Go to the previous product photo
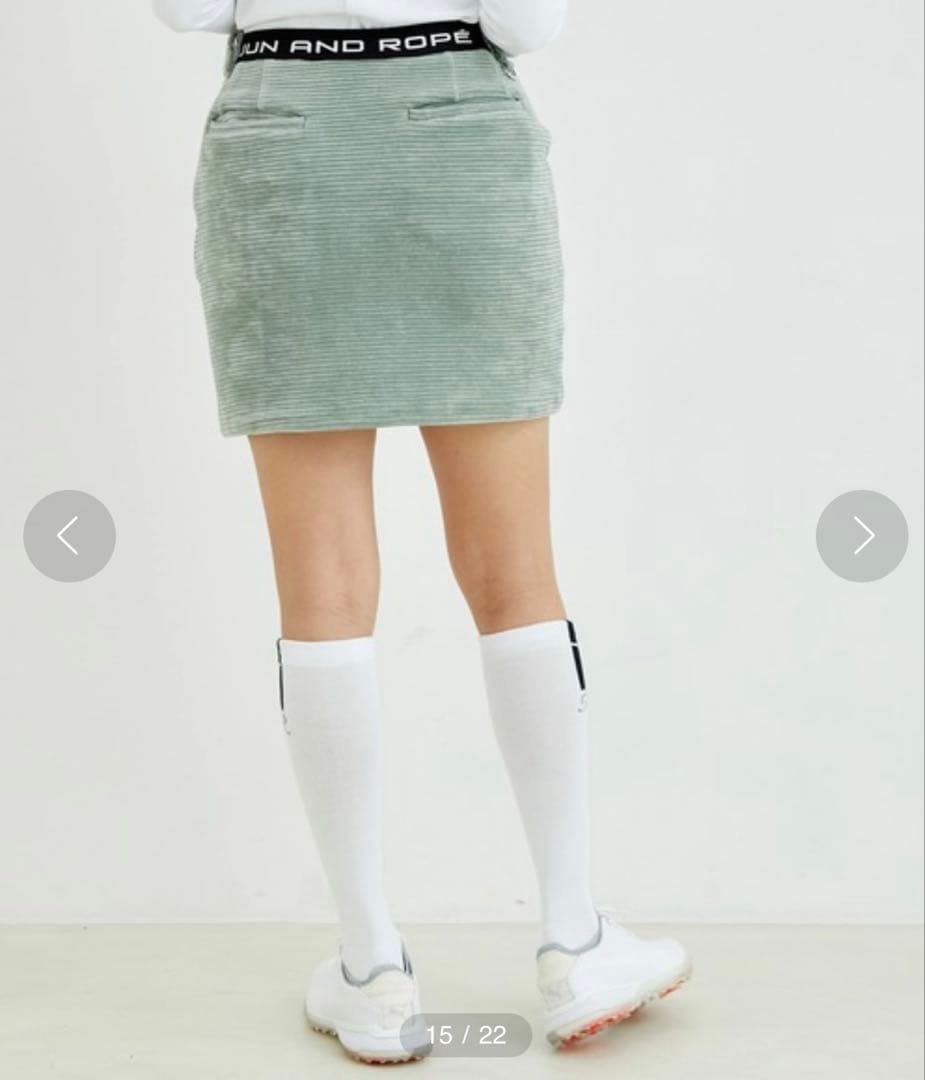 coord(69,536)
